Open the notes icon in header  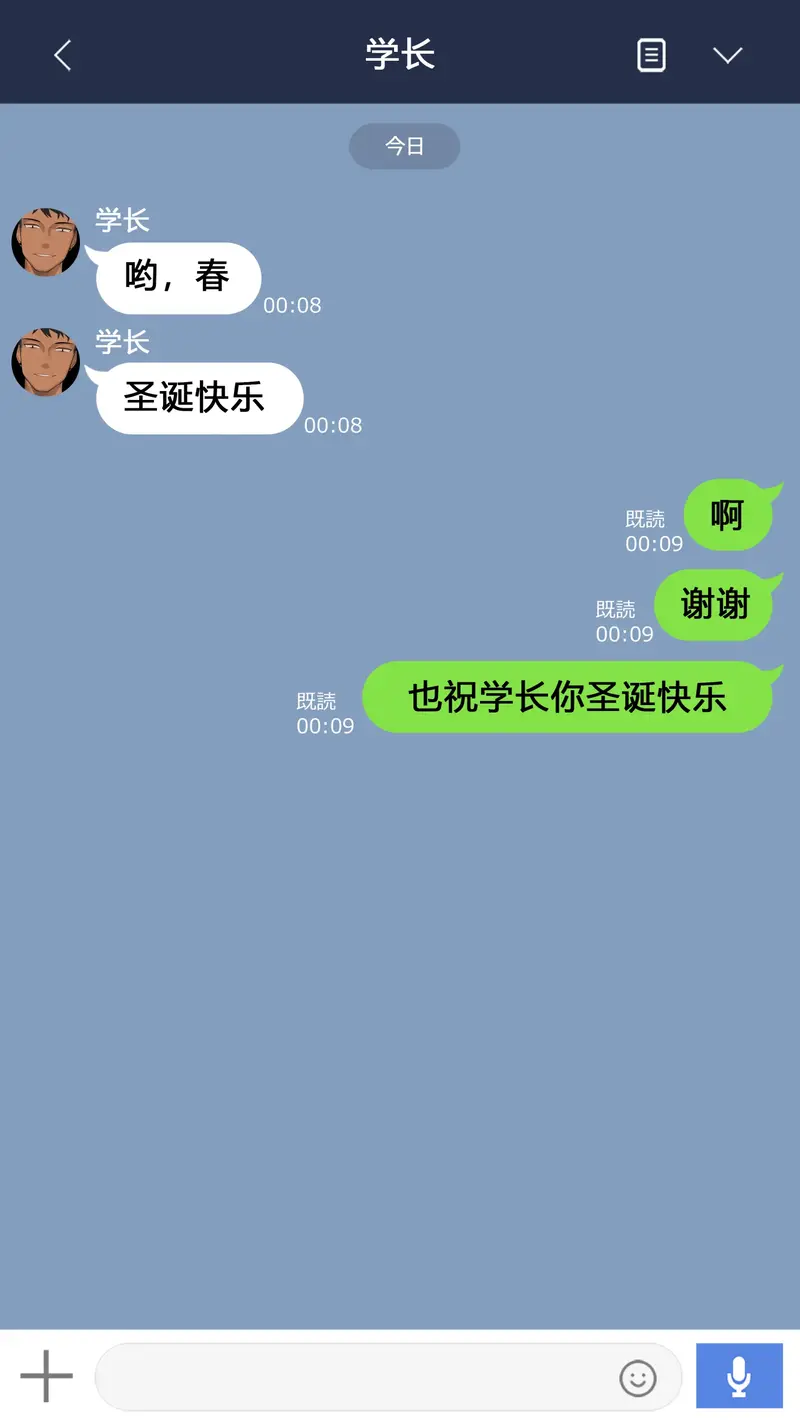pos(651,55)
